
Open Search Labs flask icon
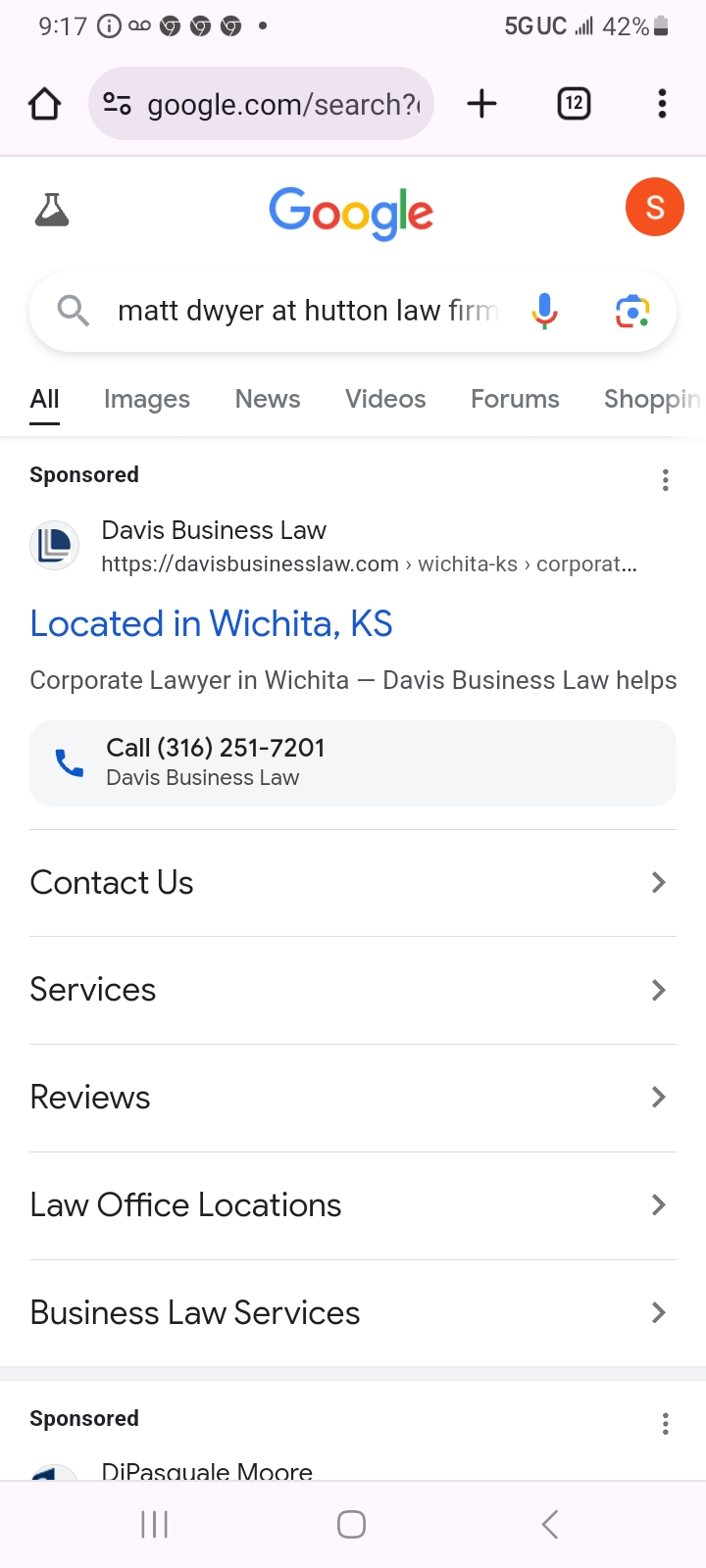[52, 210]
